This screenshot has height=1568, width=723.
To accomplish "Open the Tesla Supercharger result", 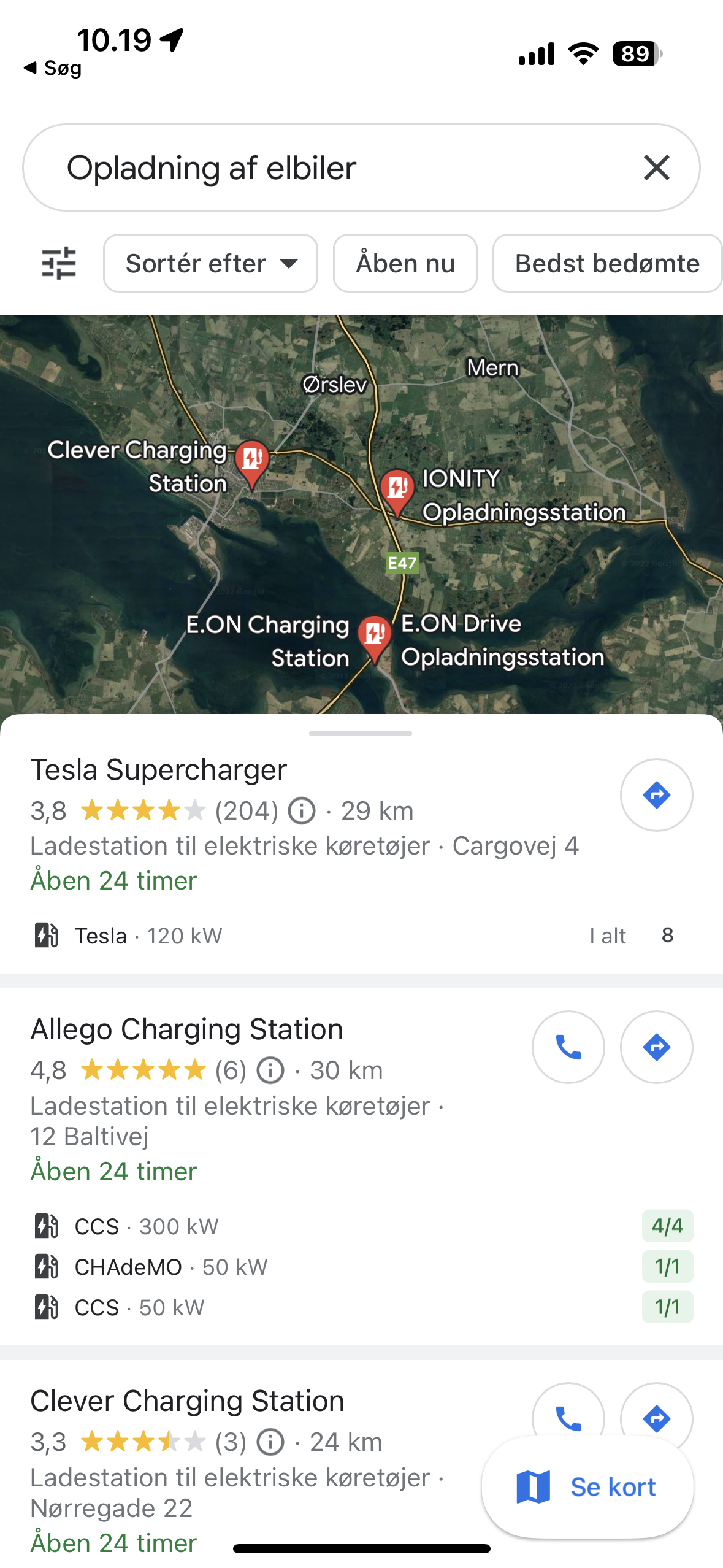I will tap(159, 770).
